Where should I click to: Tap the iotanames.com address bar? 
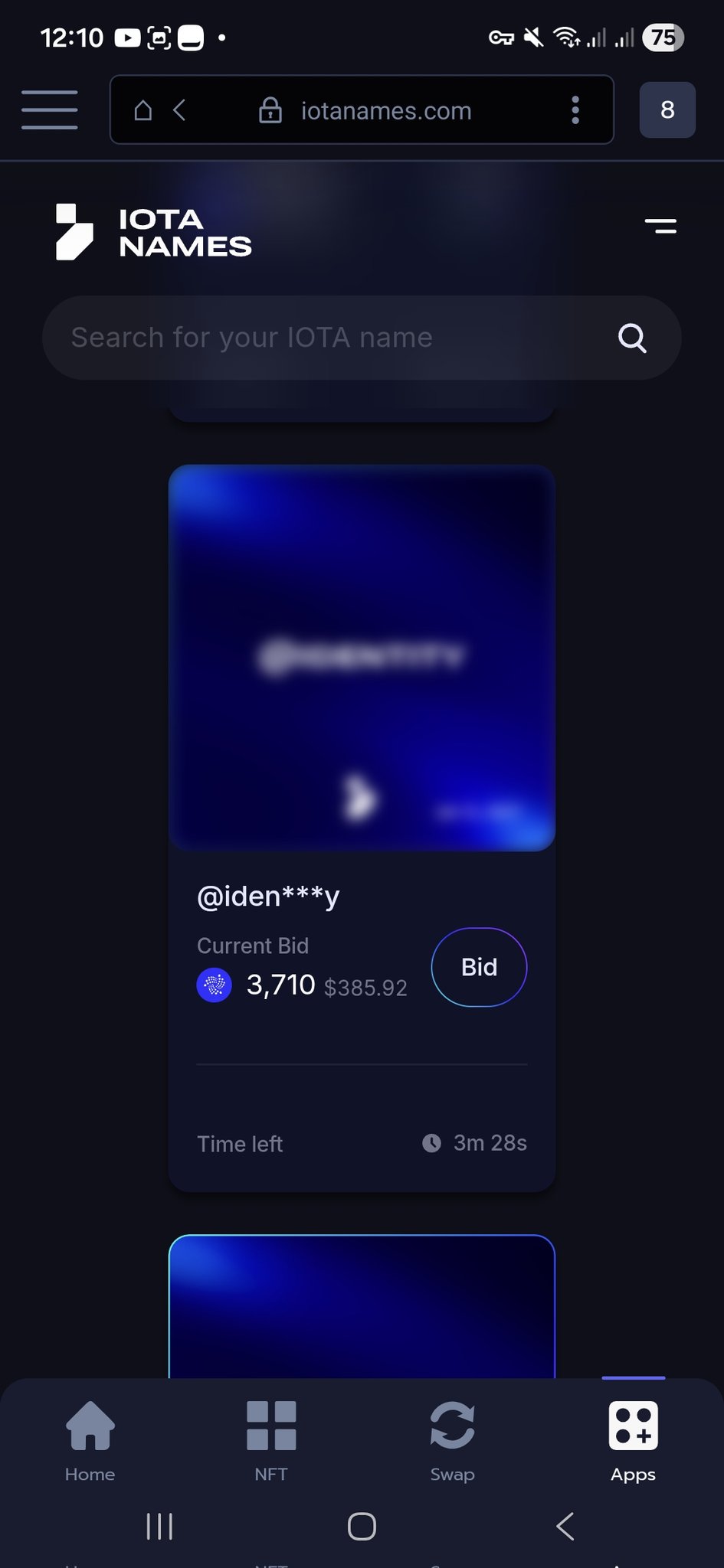point(385,111)
